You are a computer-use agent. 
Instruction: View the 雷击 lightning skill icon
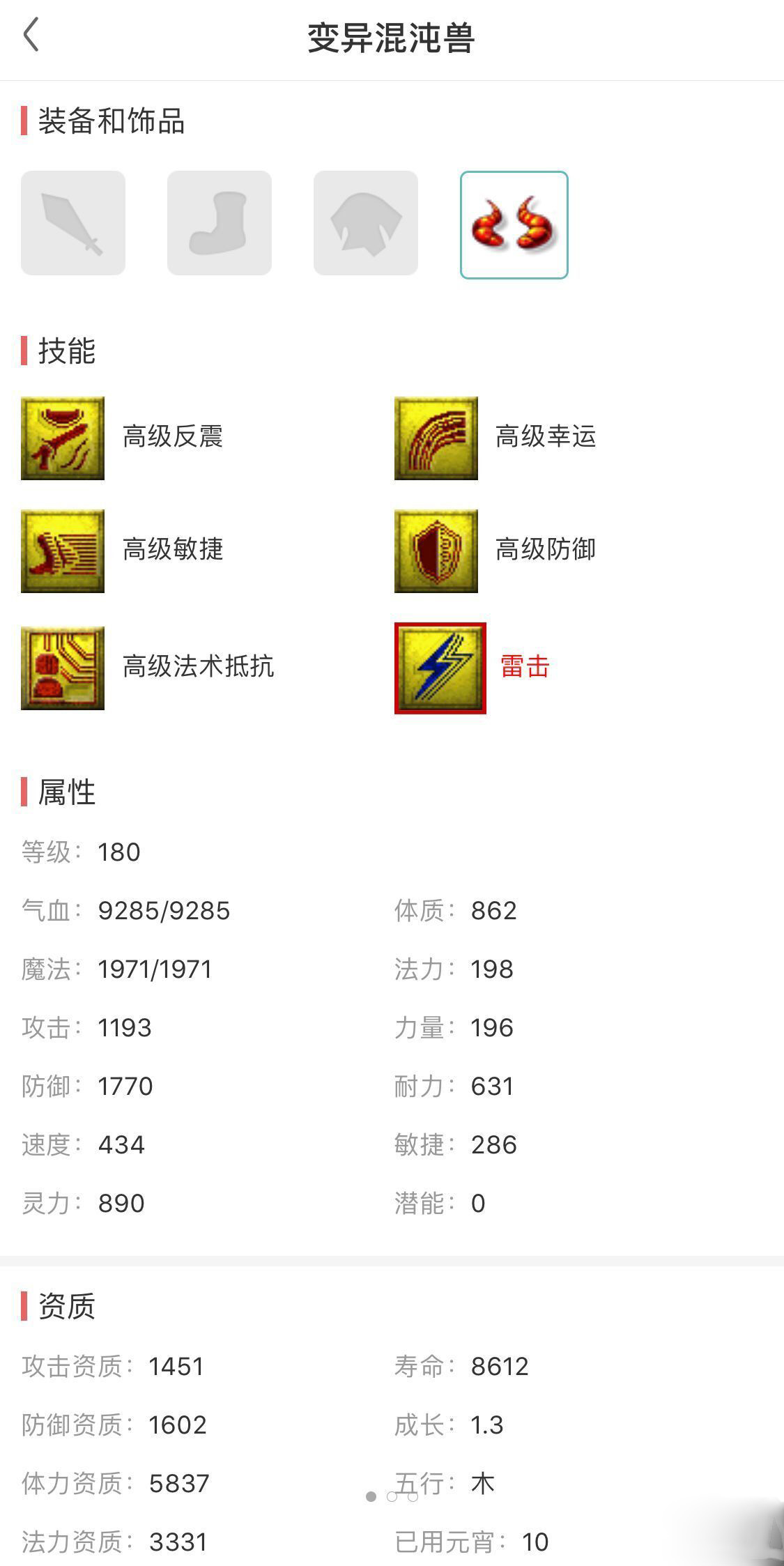440,668
